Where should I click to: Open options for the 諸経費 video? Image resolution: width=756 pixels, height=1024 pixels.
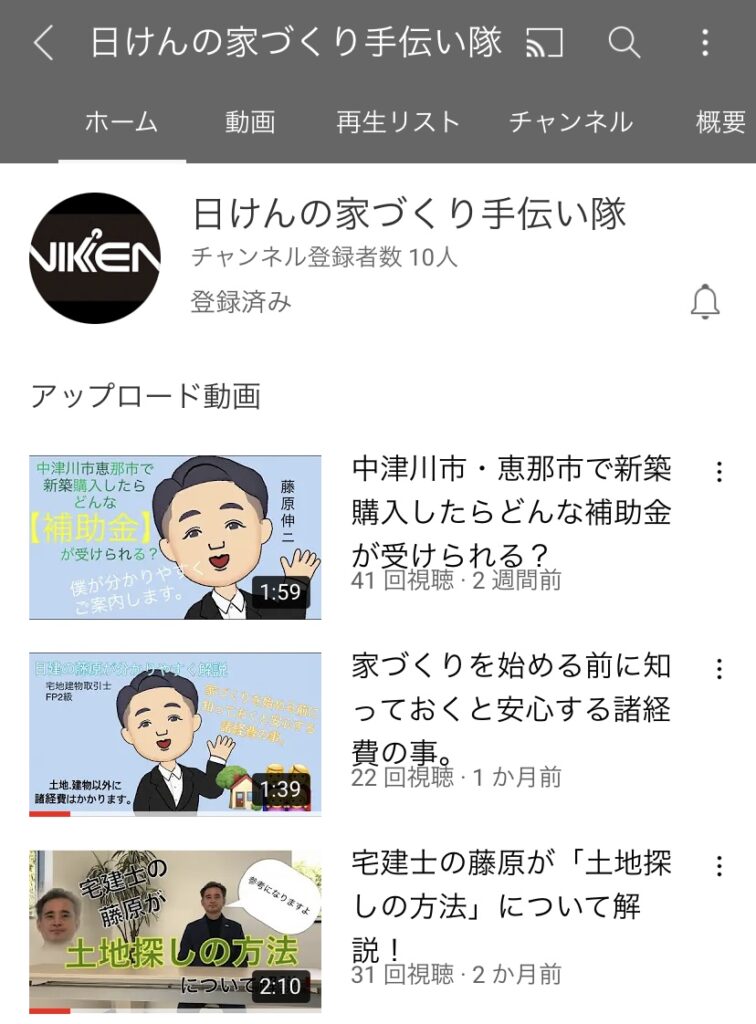(x=718, y=669)
